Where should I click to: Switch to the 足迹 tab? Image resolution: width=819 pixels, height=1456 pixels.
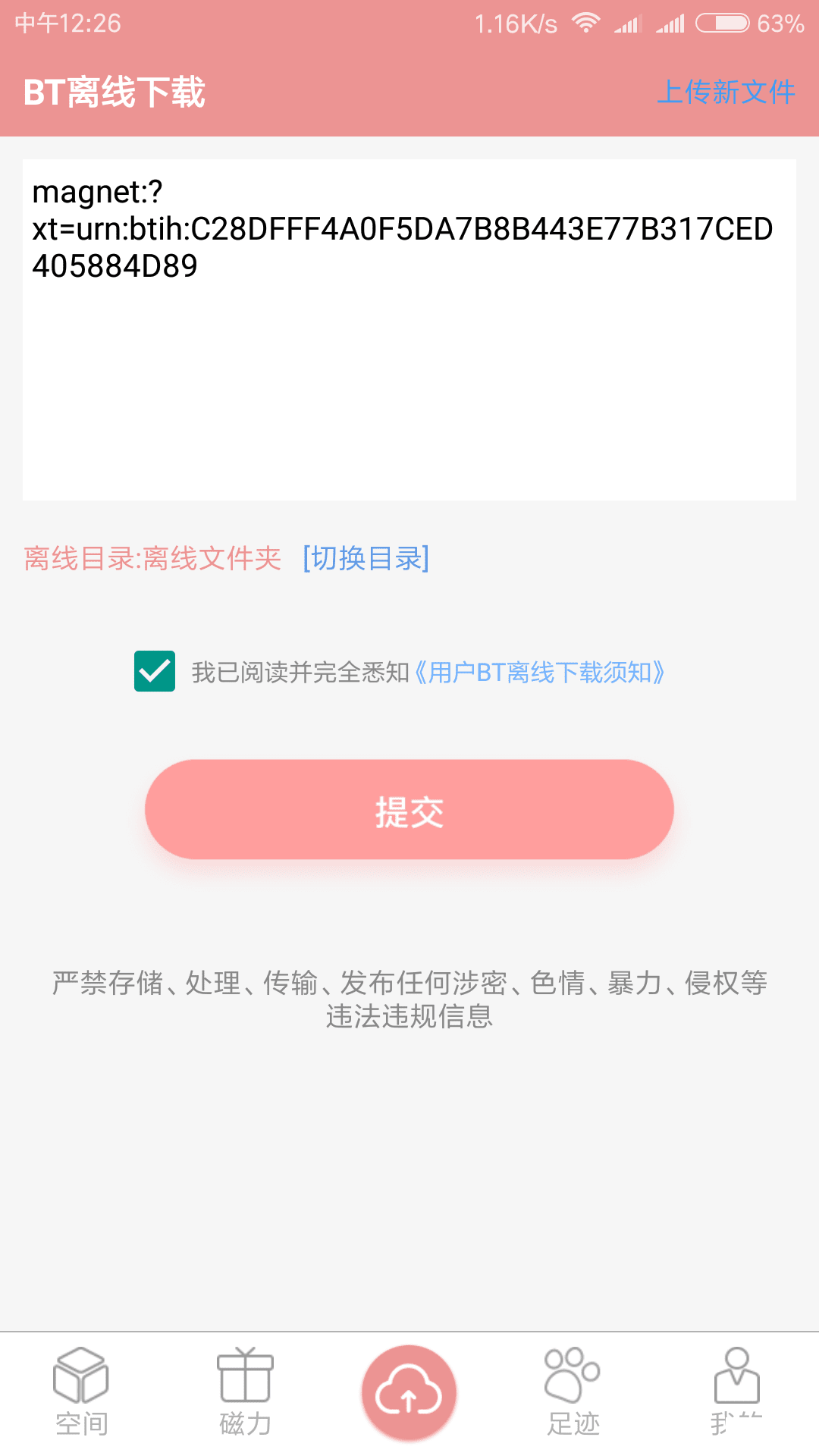pos(573,1392)
